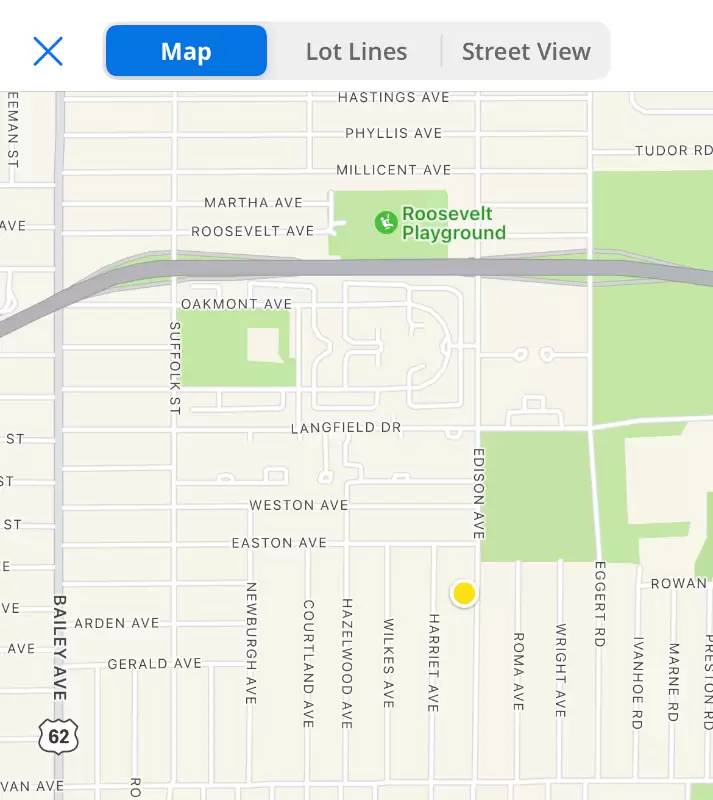This screenshot has height=800, width=713.
Task: Open the Roosevelt Playground place marker
Action: pyautogui.click(x=386, y=223)
